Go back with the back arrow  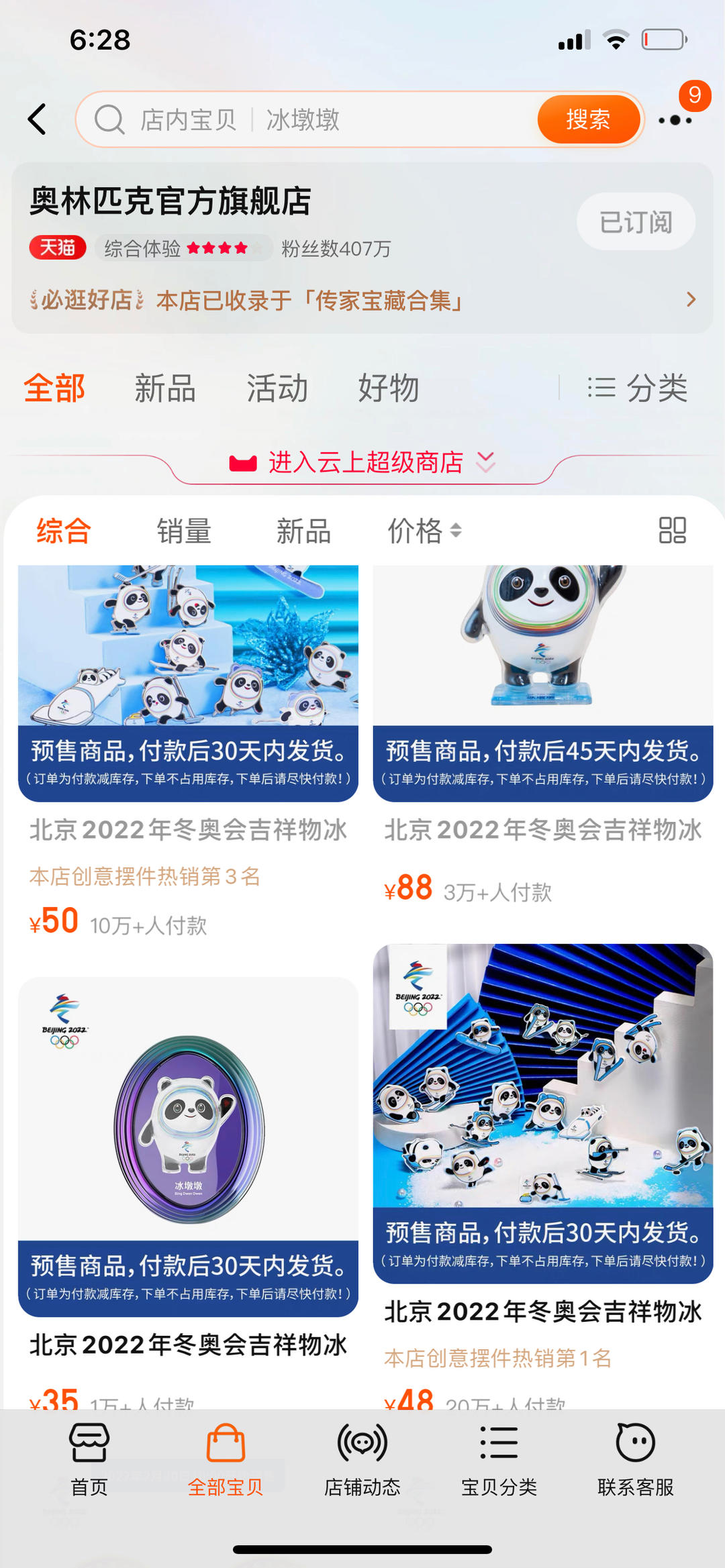coord(38,119)
